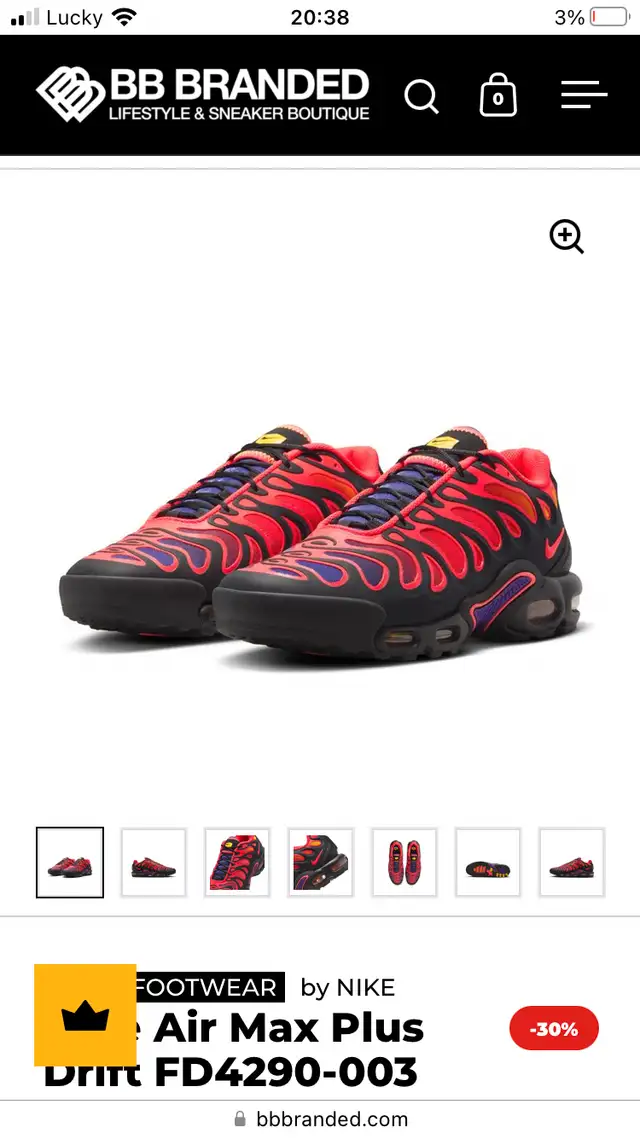Select the fourth thumbnail showing heel detail
640x1138 pixels.
321,862
